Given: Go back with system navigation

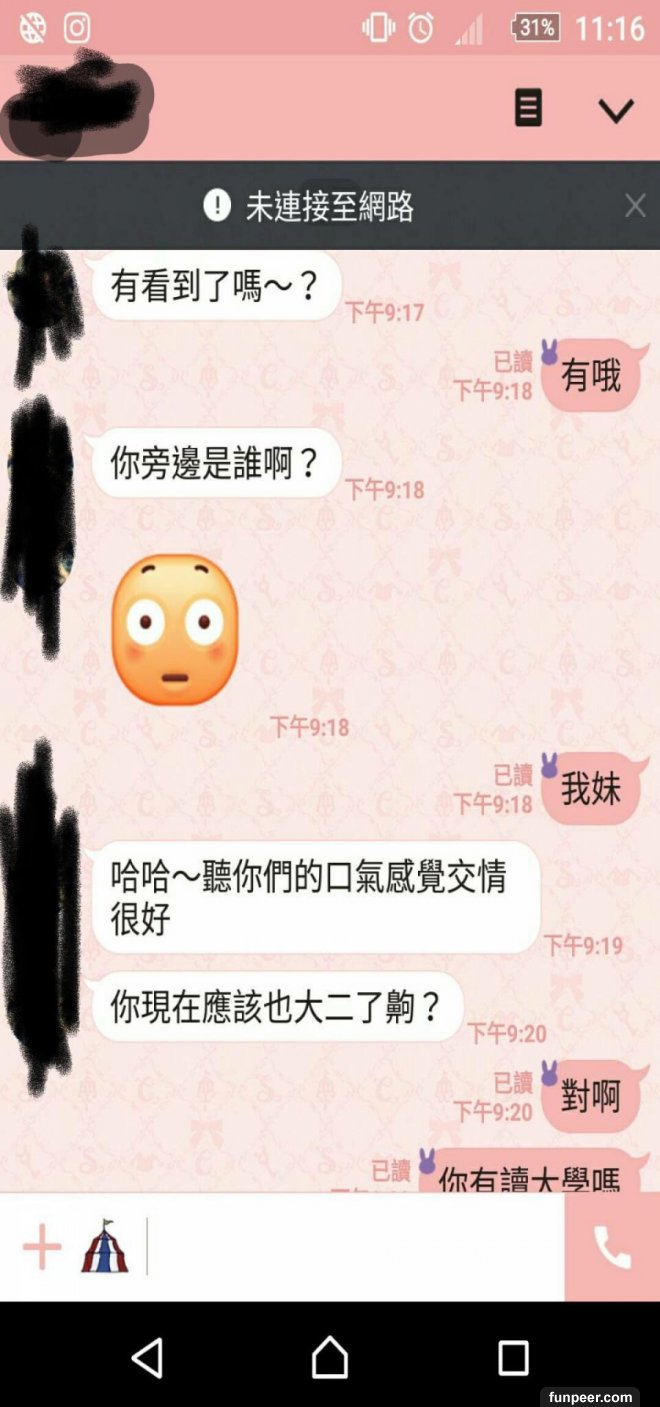Looking at the screenshot, I should point(147,1358).
